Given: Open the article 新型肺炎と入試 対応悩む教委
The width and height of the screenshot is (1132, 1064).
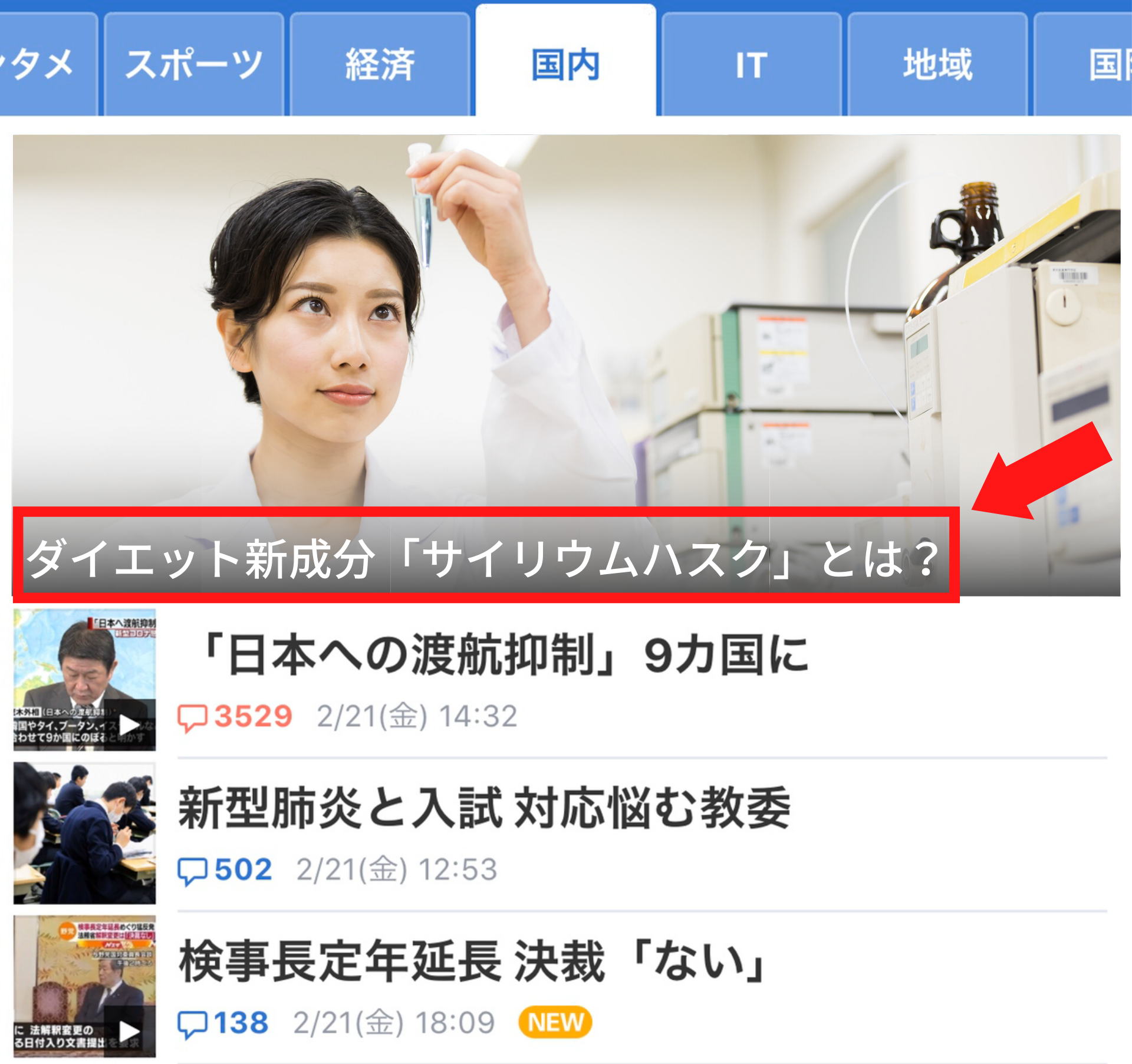Looking at the screenshot, I should [x=483, y=808].
